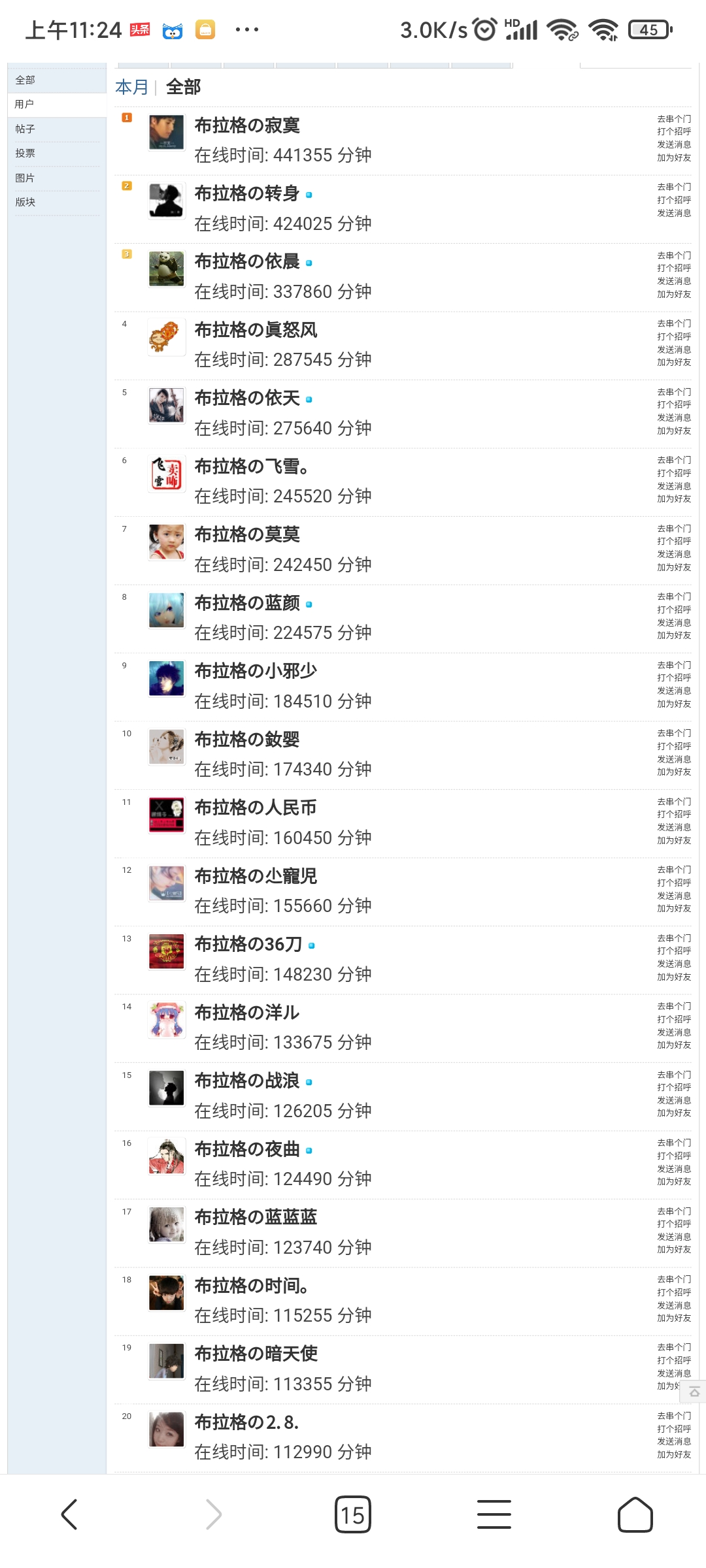
Task: Add 布拉格の洋ル as friend
Action: [674, 1045]
